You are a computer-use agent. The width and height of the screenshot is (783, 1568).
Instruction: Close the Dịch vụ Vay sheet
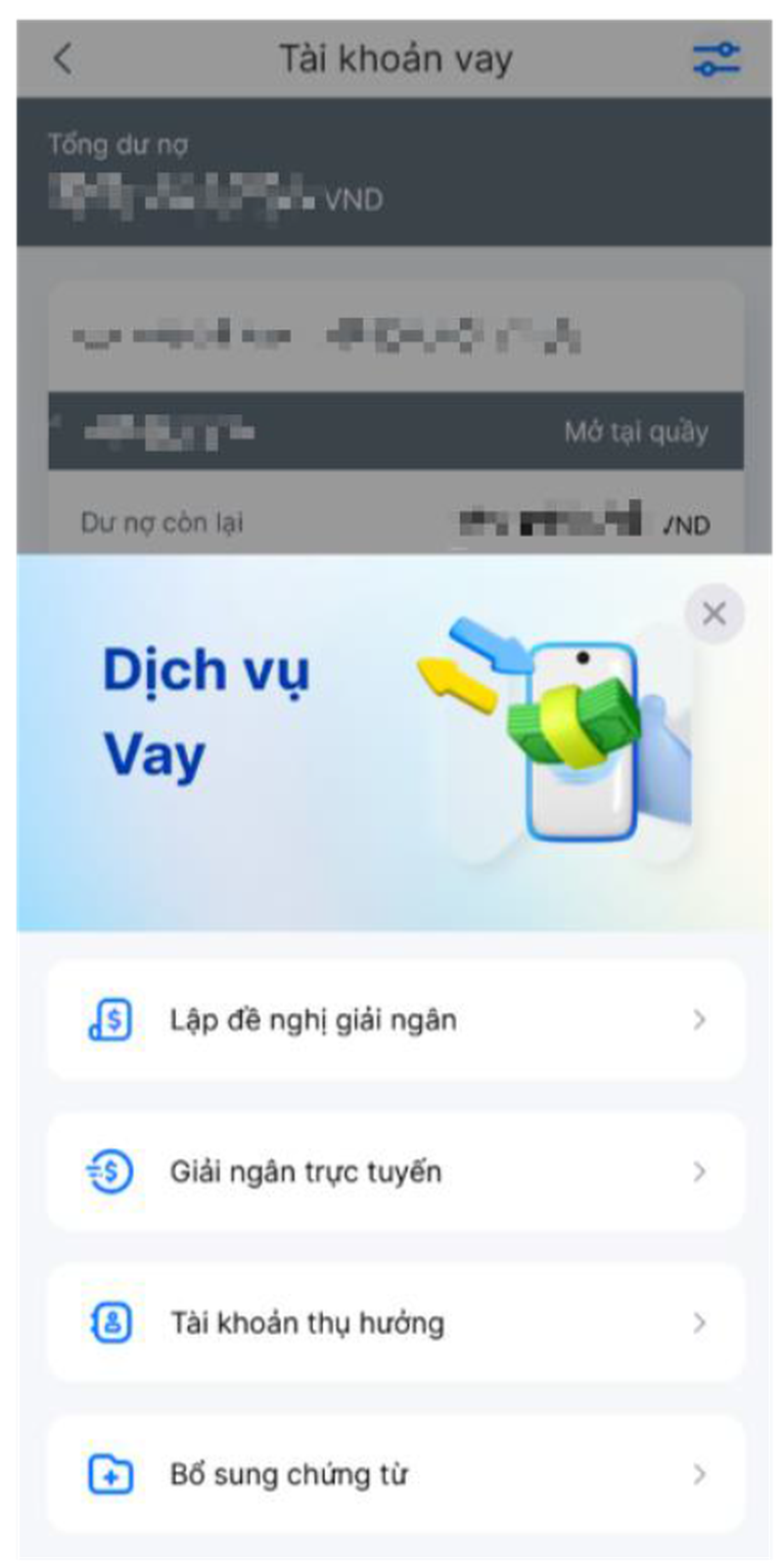pyautogui.click(x=714, y=614)
